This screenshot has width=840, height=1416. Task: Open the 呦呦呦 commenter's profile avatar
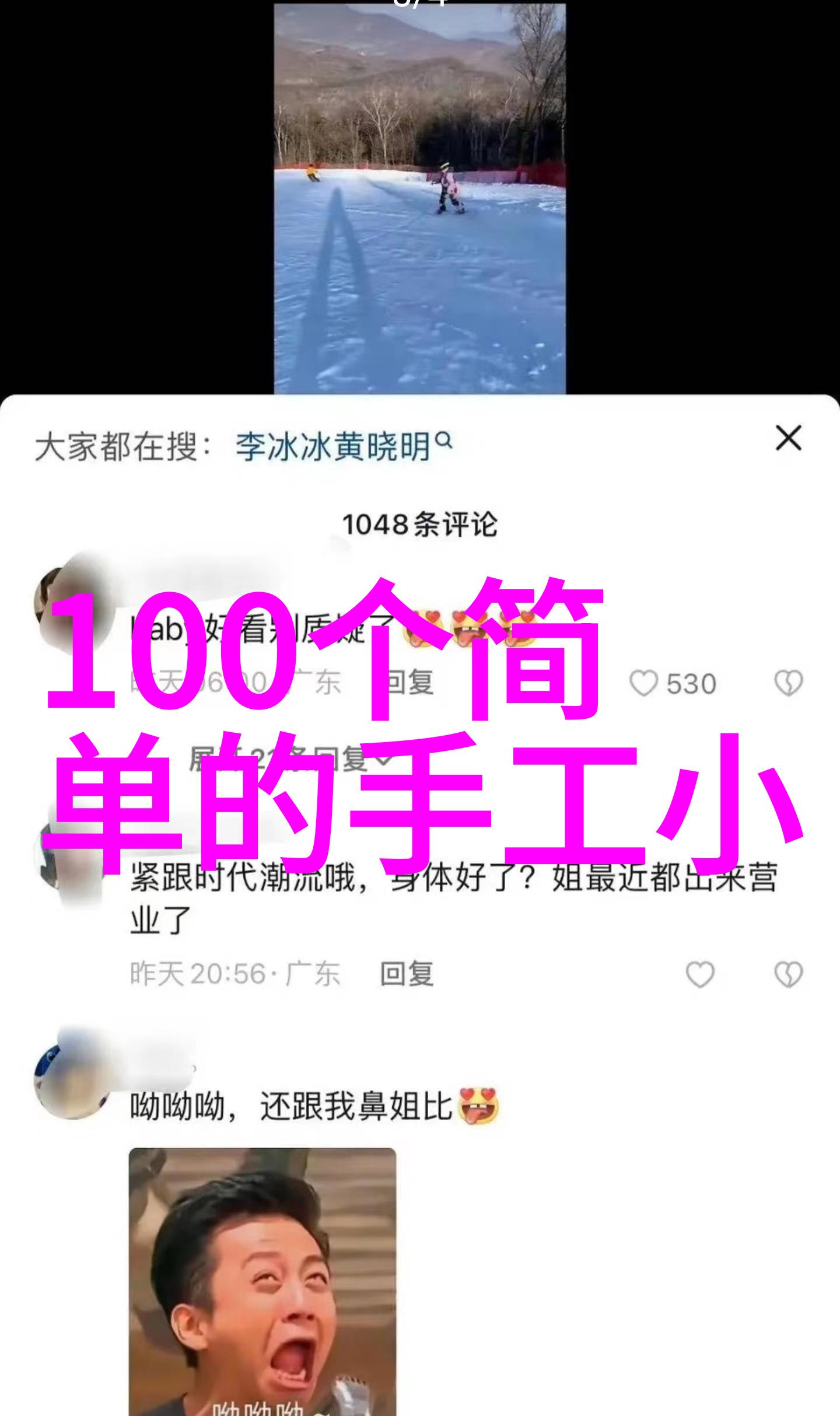point(71,1078)
